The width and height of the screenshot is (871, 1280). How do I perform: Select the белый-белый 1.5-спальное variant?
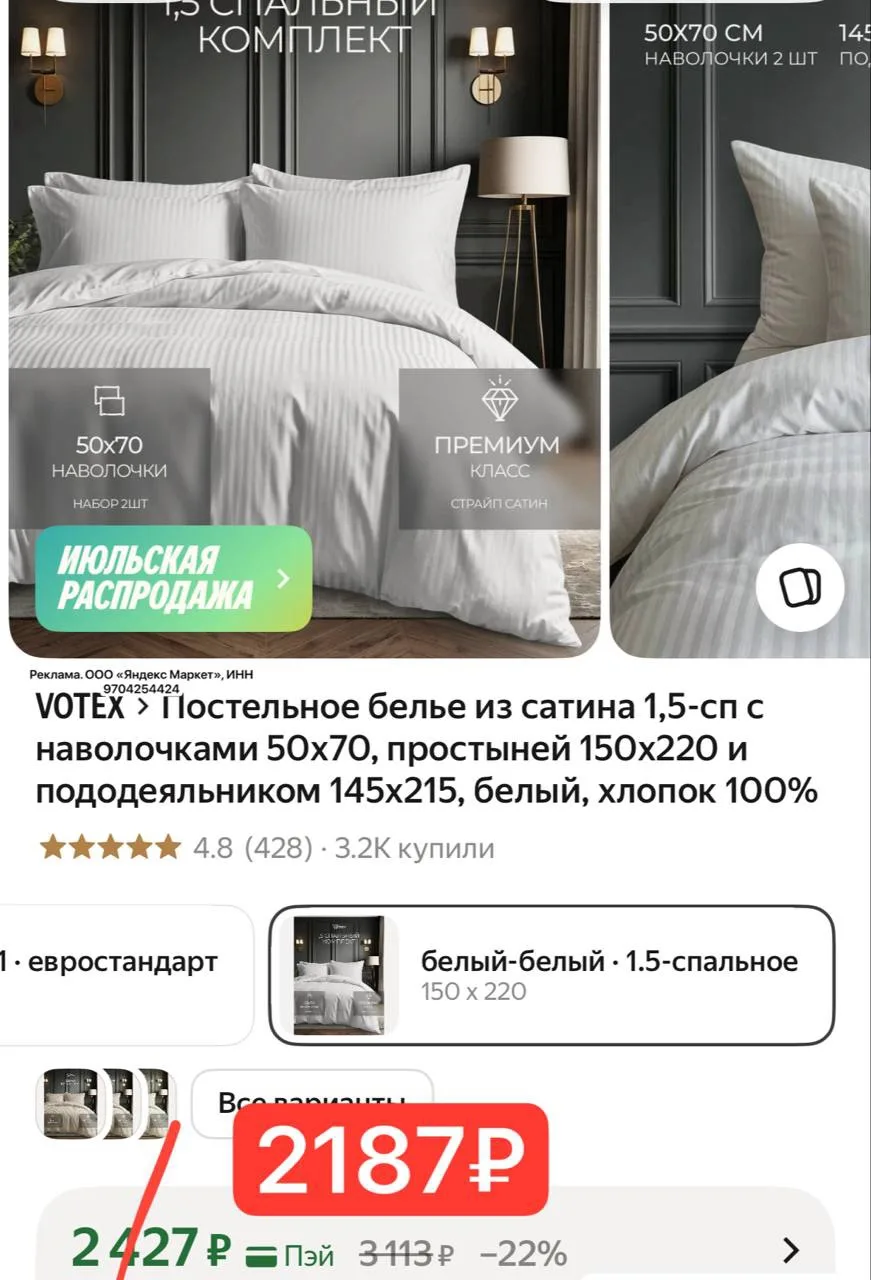(552, 975)
